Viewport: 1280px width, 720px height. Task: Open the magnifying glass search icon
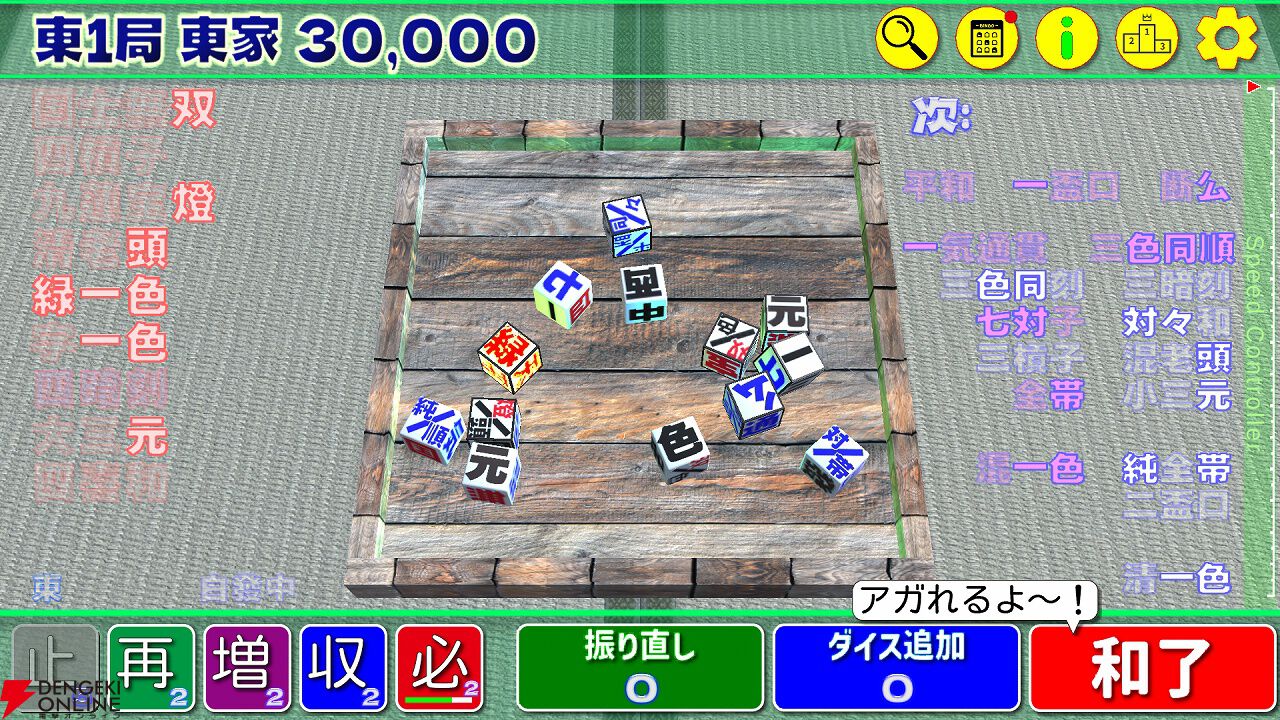point(906,39)
